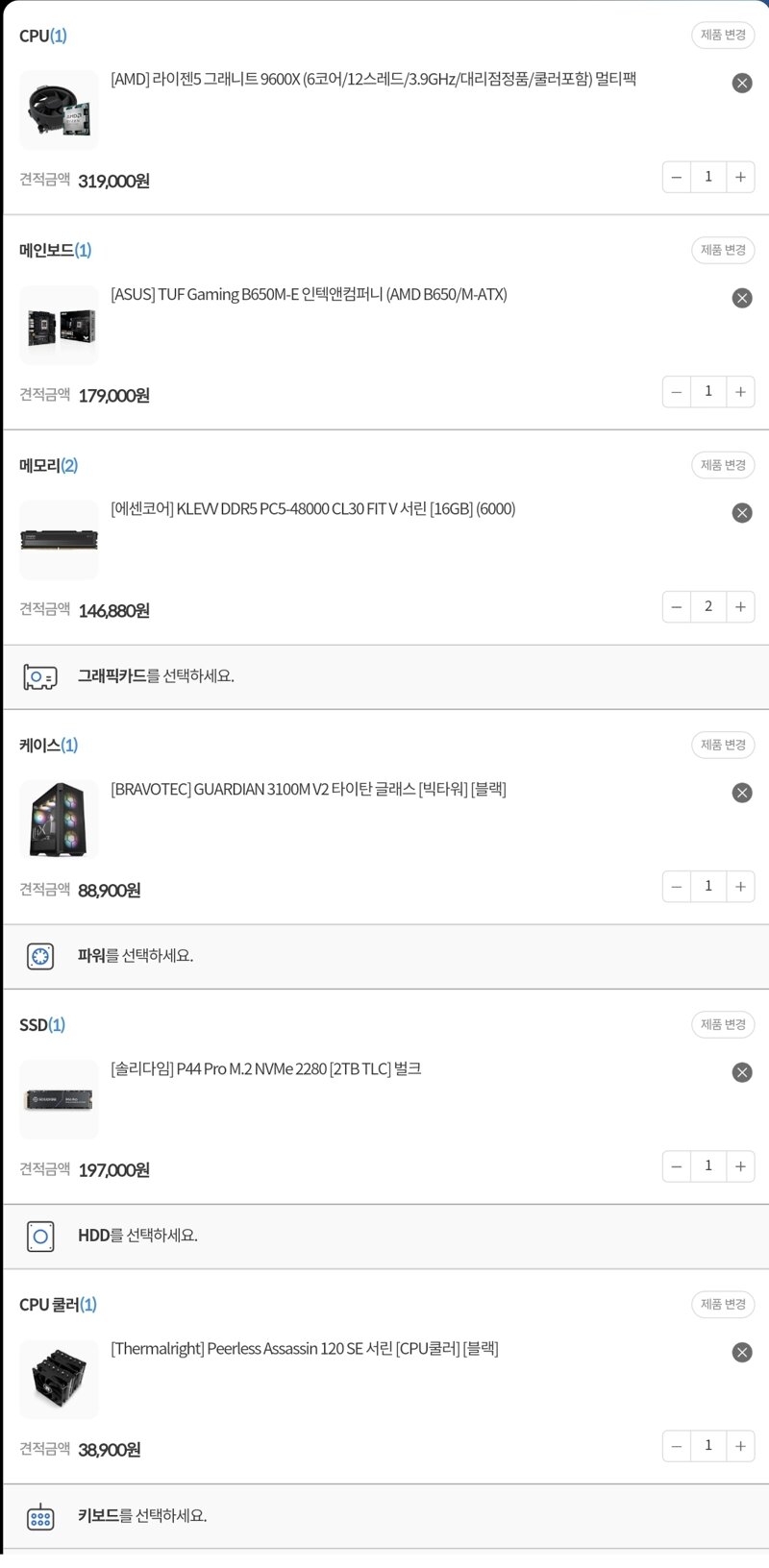Increase 메인보드 quantity with plus
The width and height of the screenshot is (769, 1568).
click(x=740, y=391)
